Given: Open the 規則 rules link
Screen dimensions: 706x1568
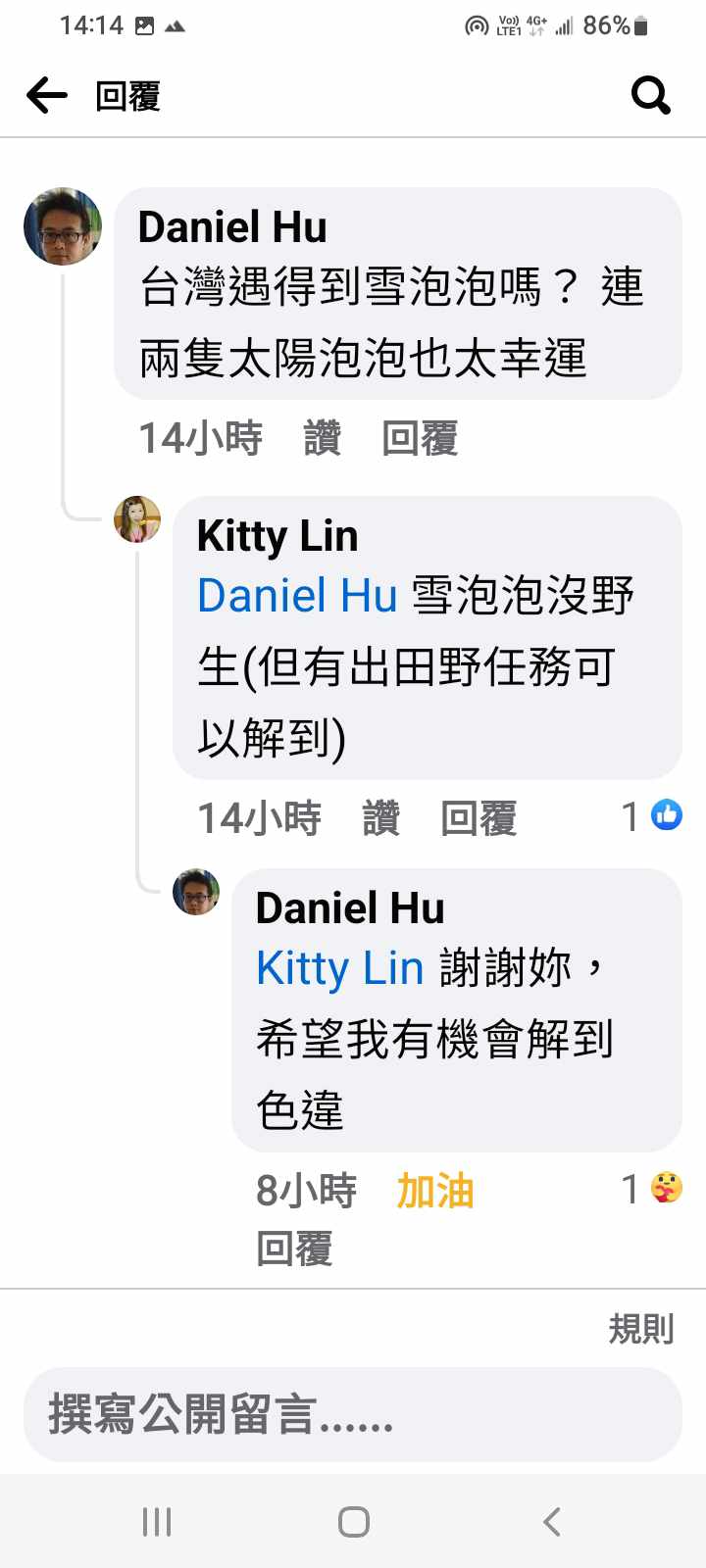Looking at the screenshot, I should point(640,1329).
